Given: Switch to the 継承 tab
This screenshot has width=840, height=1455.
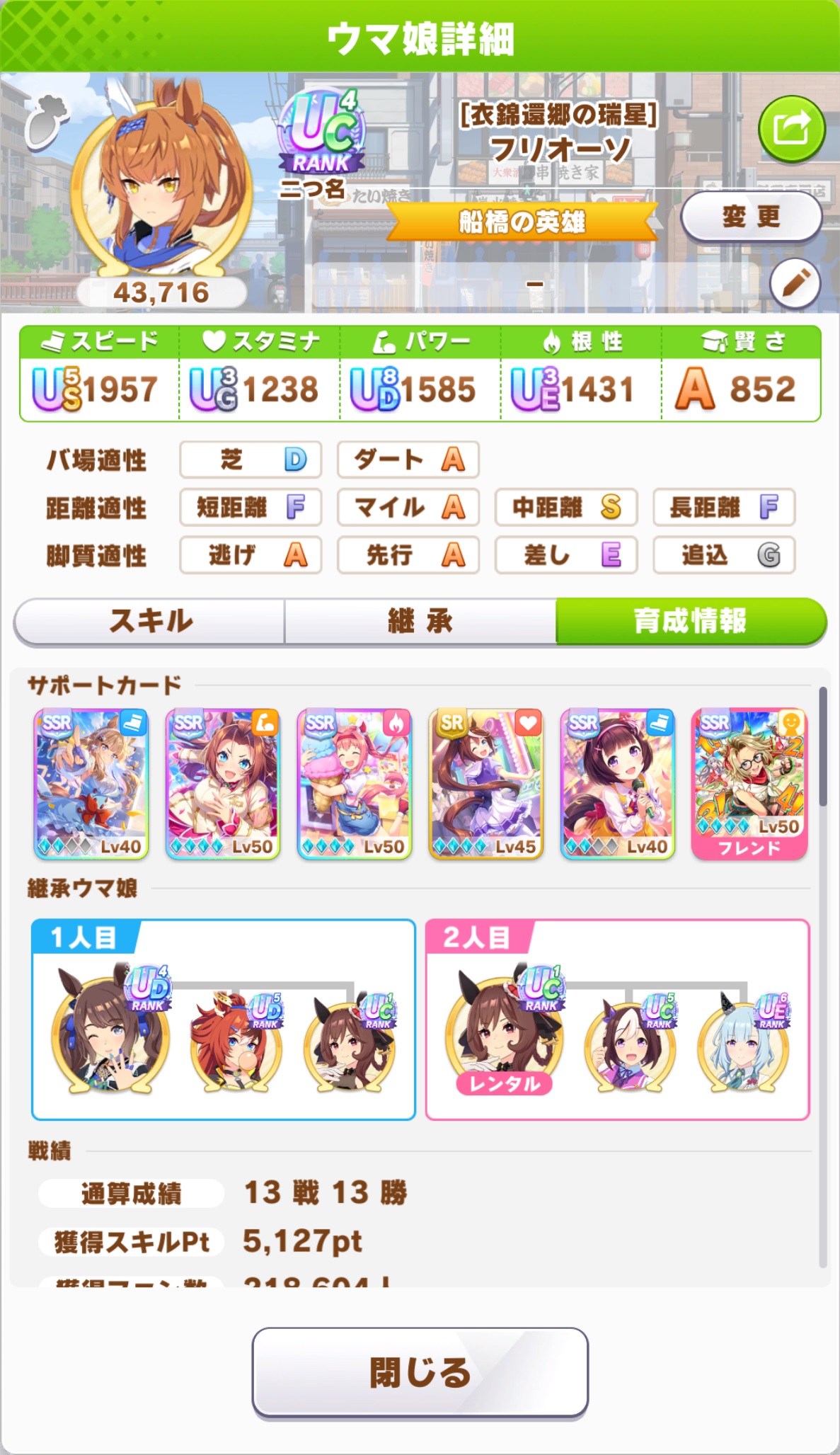Looking at the screenshot, I should [x=420, y=621].
